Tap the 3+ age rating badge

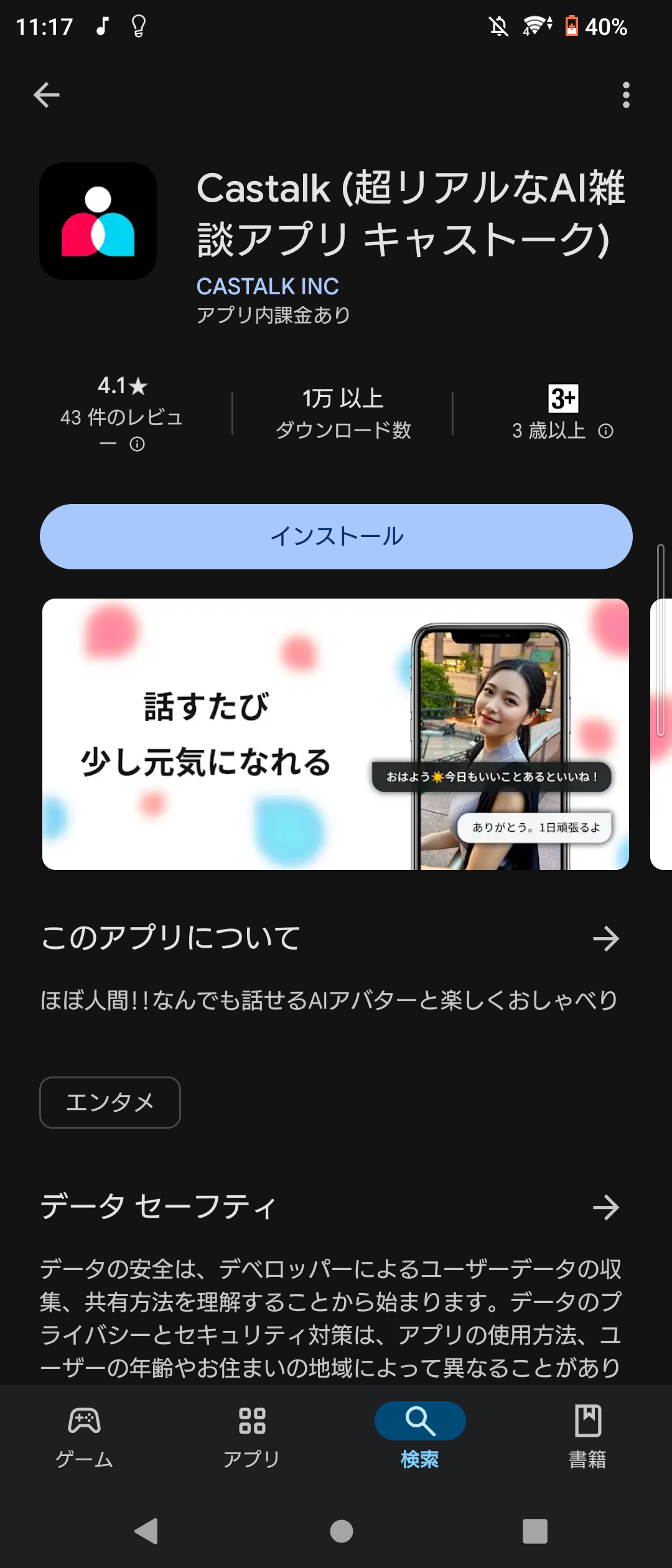point(562,399)
